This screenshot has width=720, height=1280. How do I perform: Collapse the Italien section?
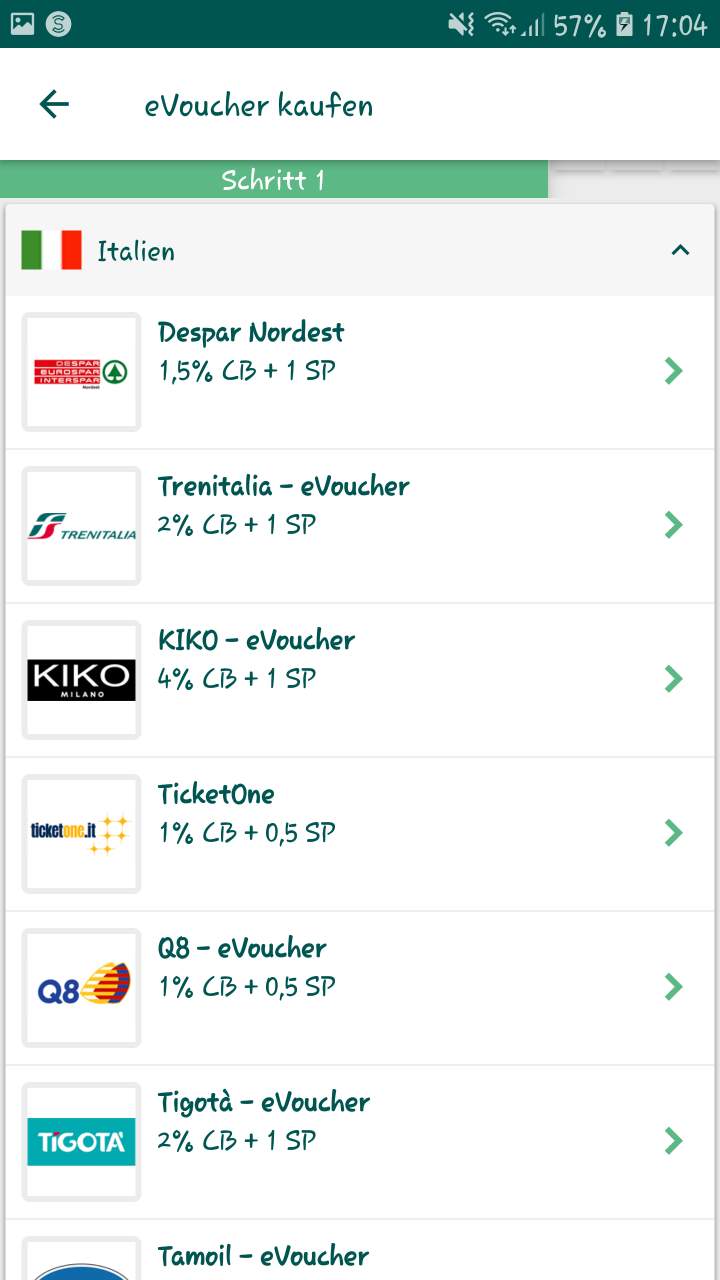(x=680, y=250)
